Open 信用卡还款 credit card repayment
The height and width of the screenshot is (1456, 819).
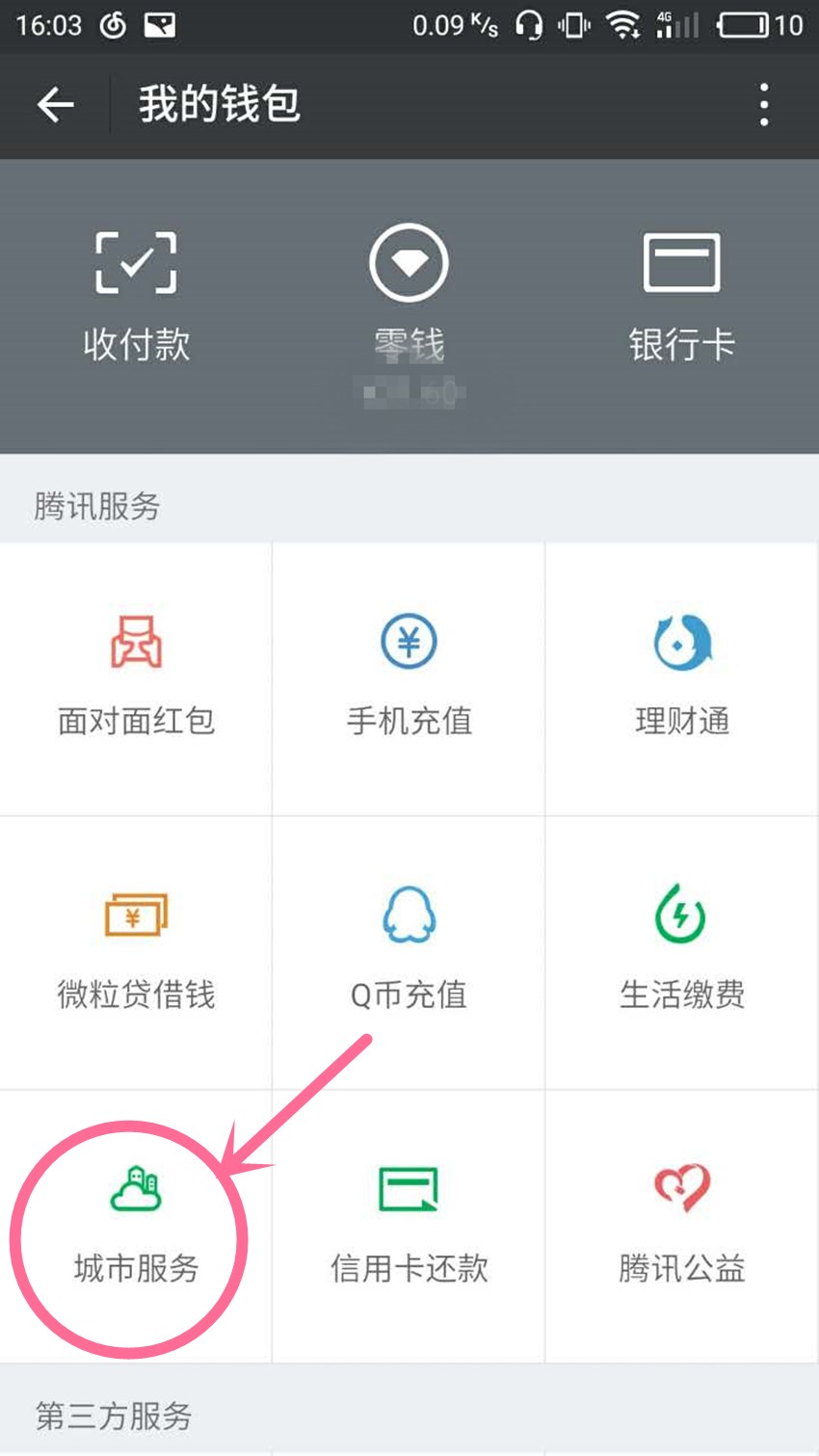409,1226
